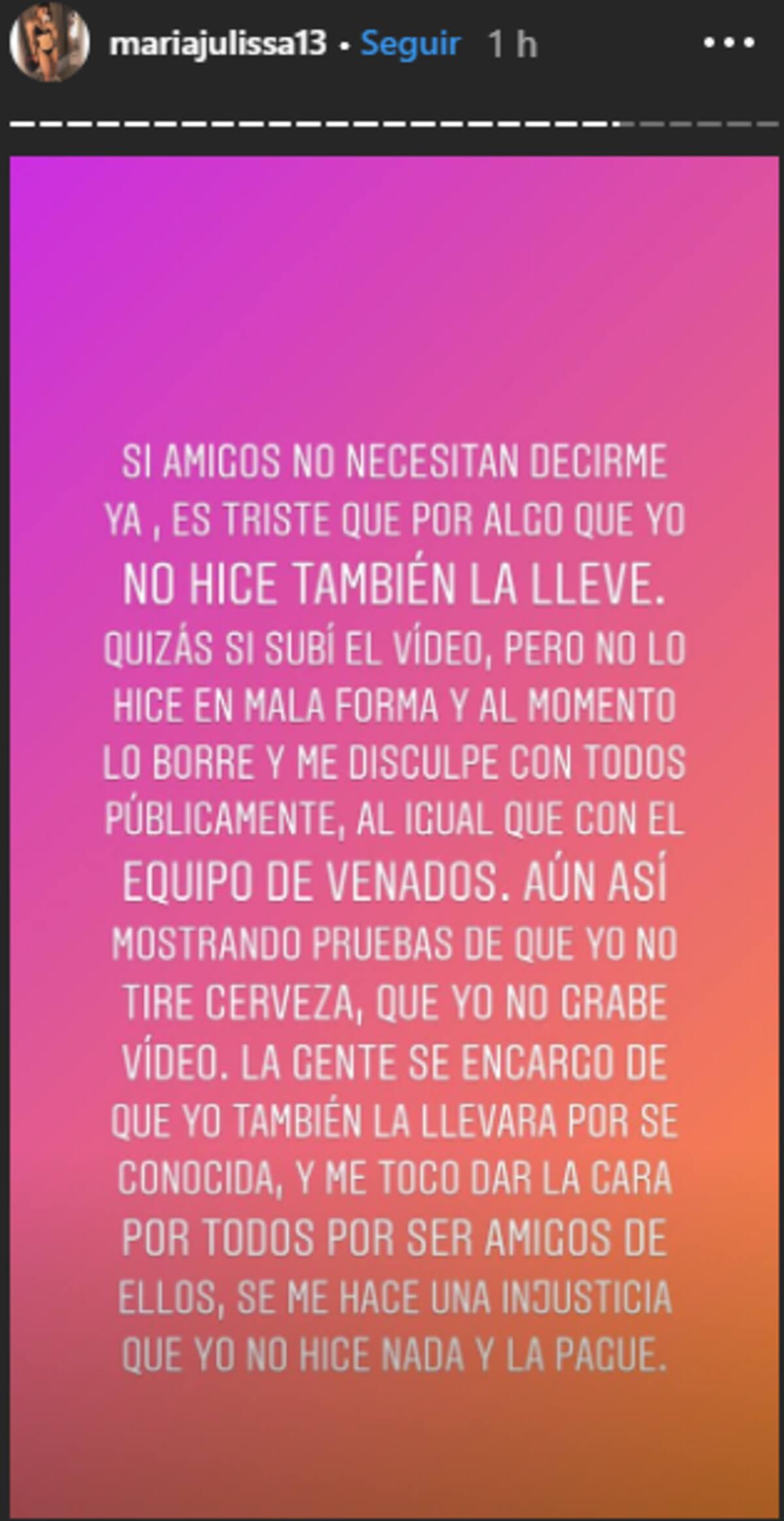The height and width of the screenshot is (1521, 784).
Task: Open mariajulissa13's profile picture
Action: pyautogui.click(x=50, y=42)
